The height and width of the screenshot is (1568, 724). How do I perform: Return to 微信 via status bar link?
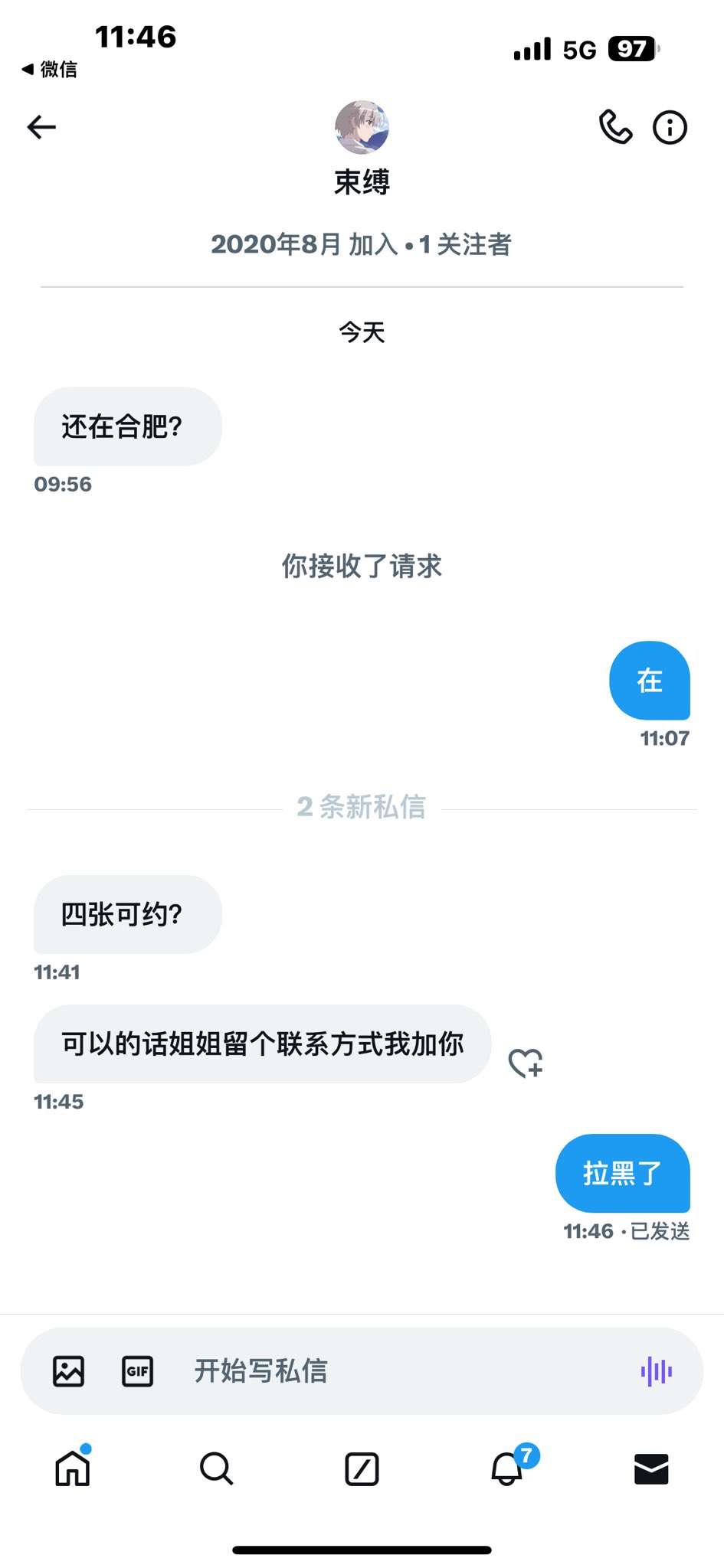tap(50, 70)
